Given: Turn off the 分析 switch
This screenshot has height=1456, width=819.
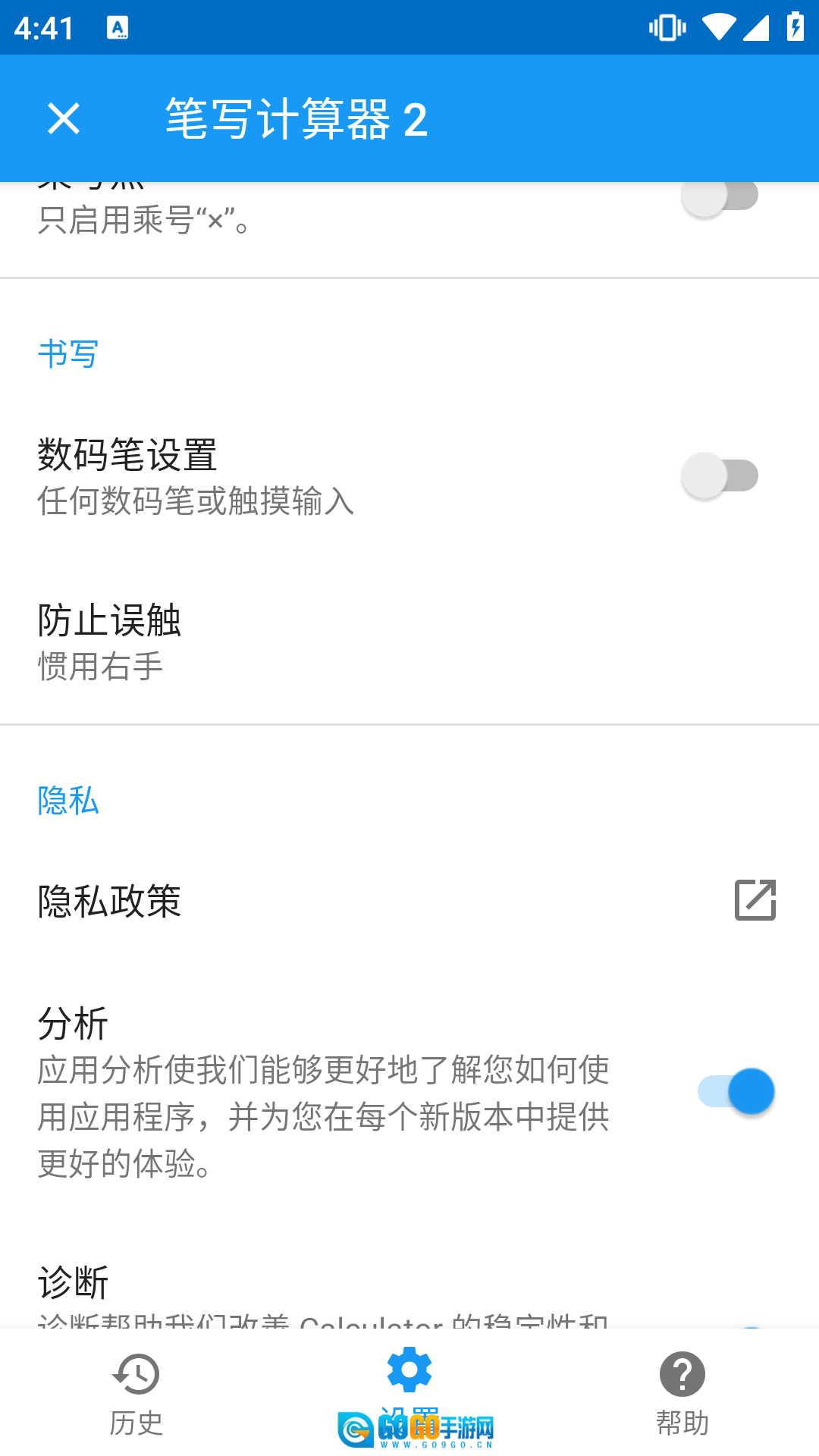Looking at the screenshot, I should click(x=736, y=1091).
